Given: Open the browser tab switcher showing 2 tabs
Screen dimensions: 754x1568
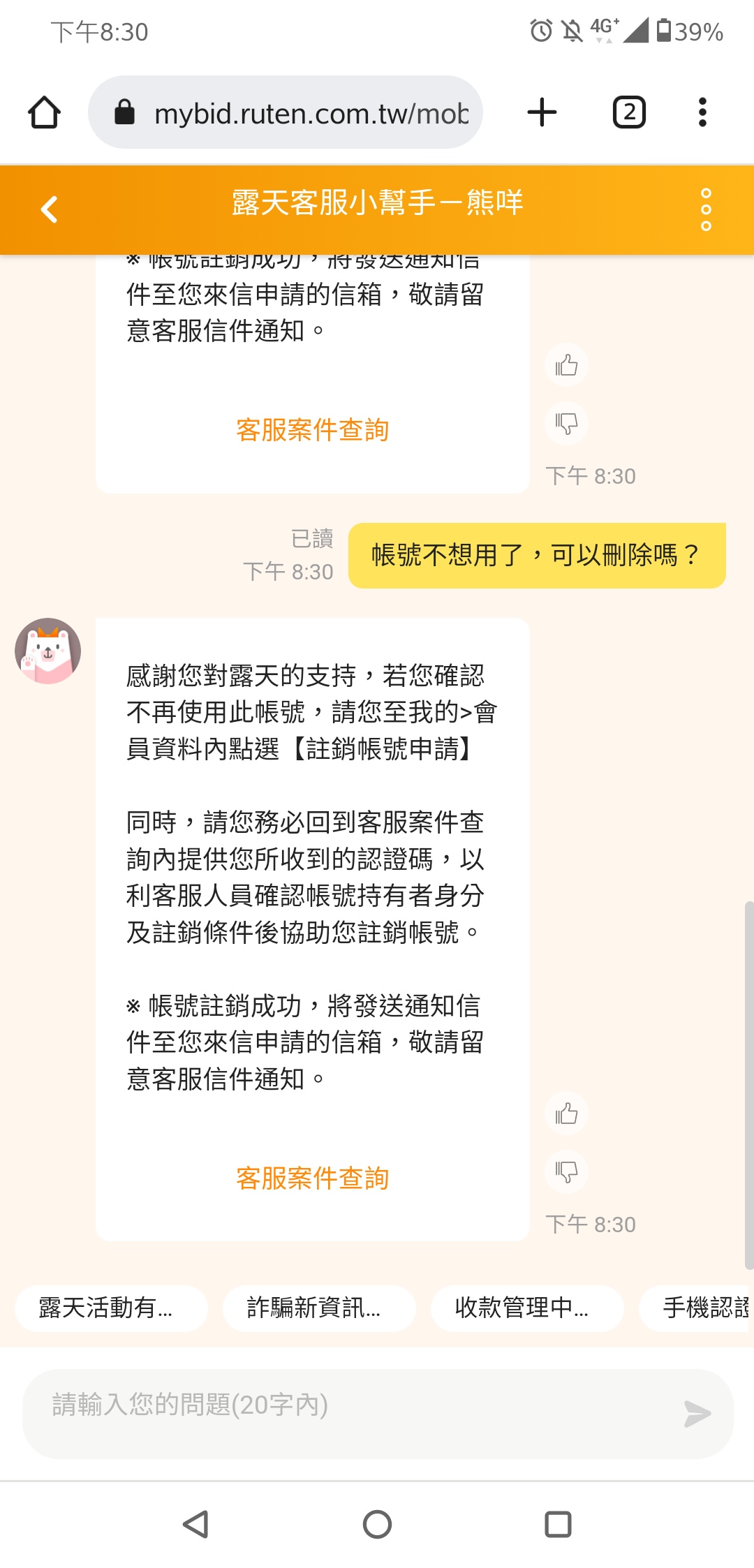Looking at the screenshot, I should [628, 112].
